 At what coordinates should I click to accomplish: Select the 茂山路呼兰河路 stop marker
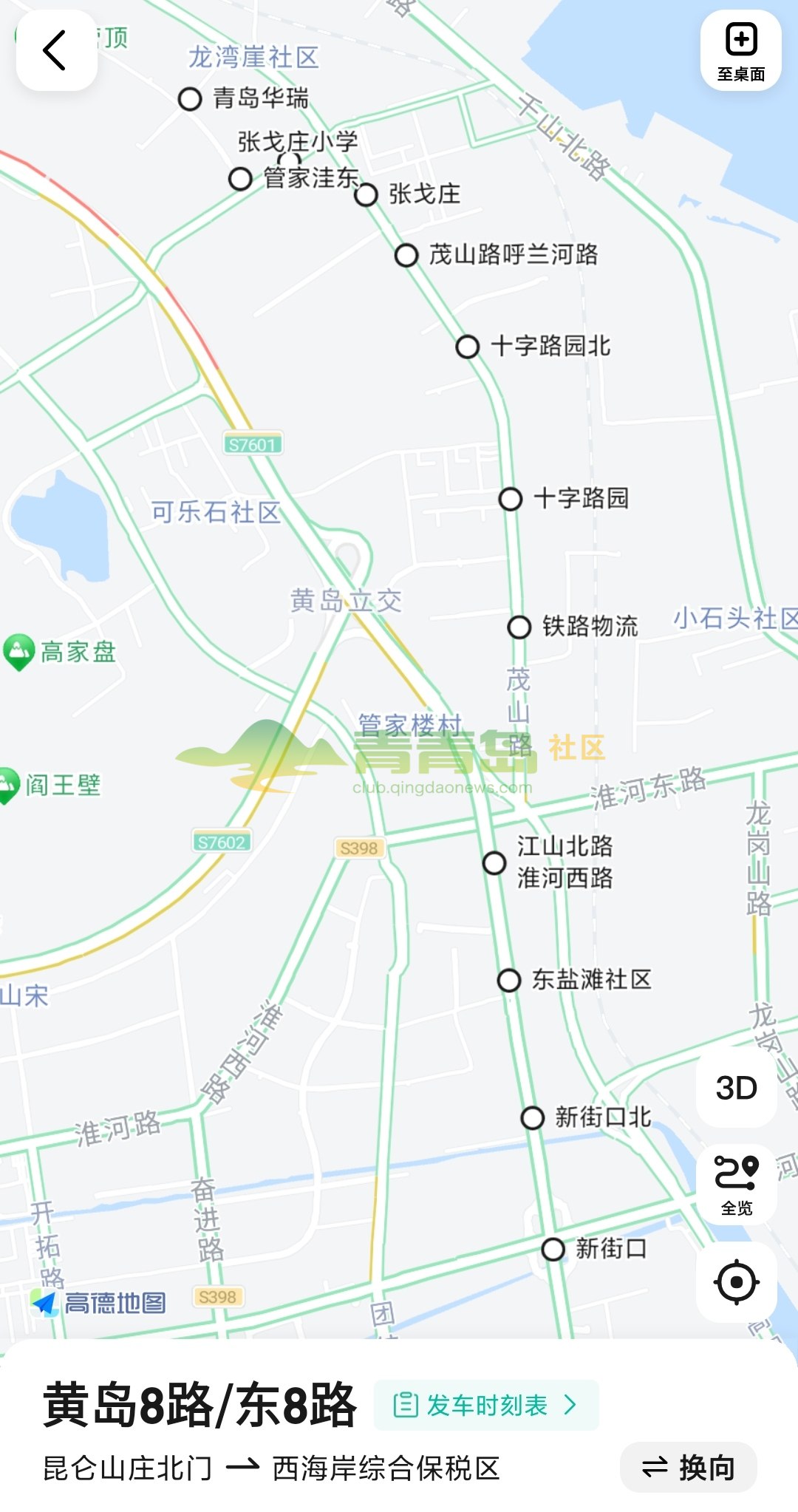[406, 256]
